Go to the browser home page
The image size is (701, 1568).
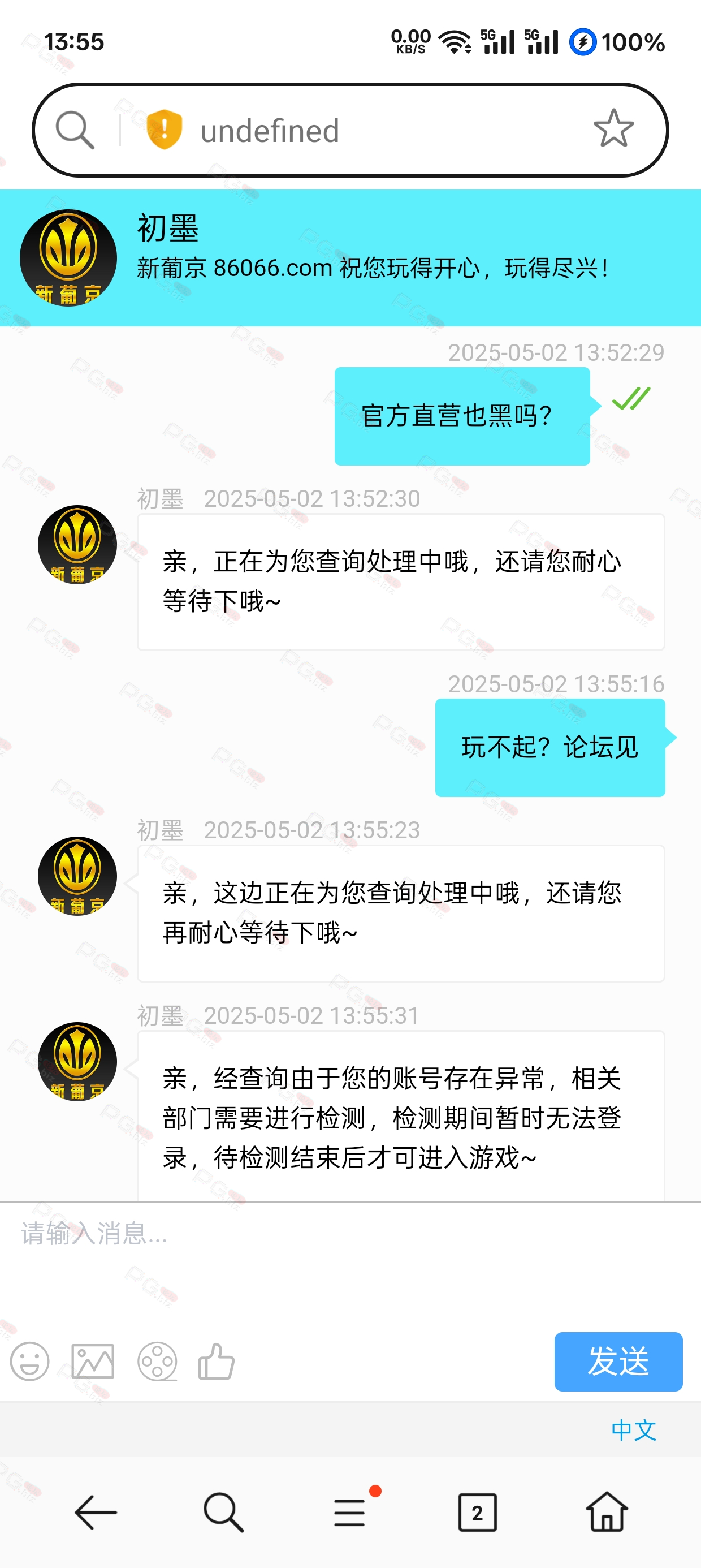(x=607, y=1511)
